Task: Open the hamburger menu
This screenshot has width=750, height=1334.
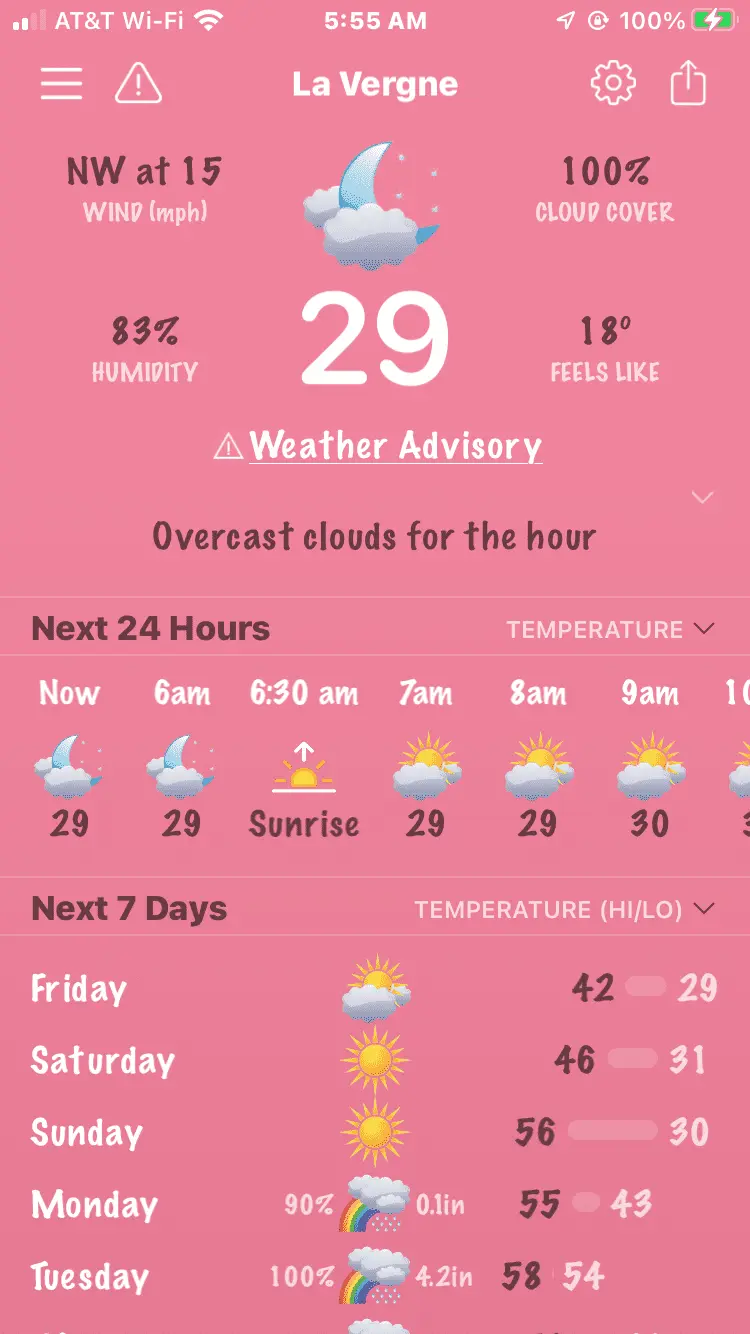Action: pyautogui.click(x=61, y=84)
